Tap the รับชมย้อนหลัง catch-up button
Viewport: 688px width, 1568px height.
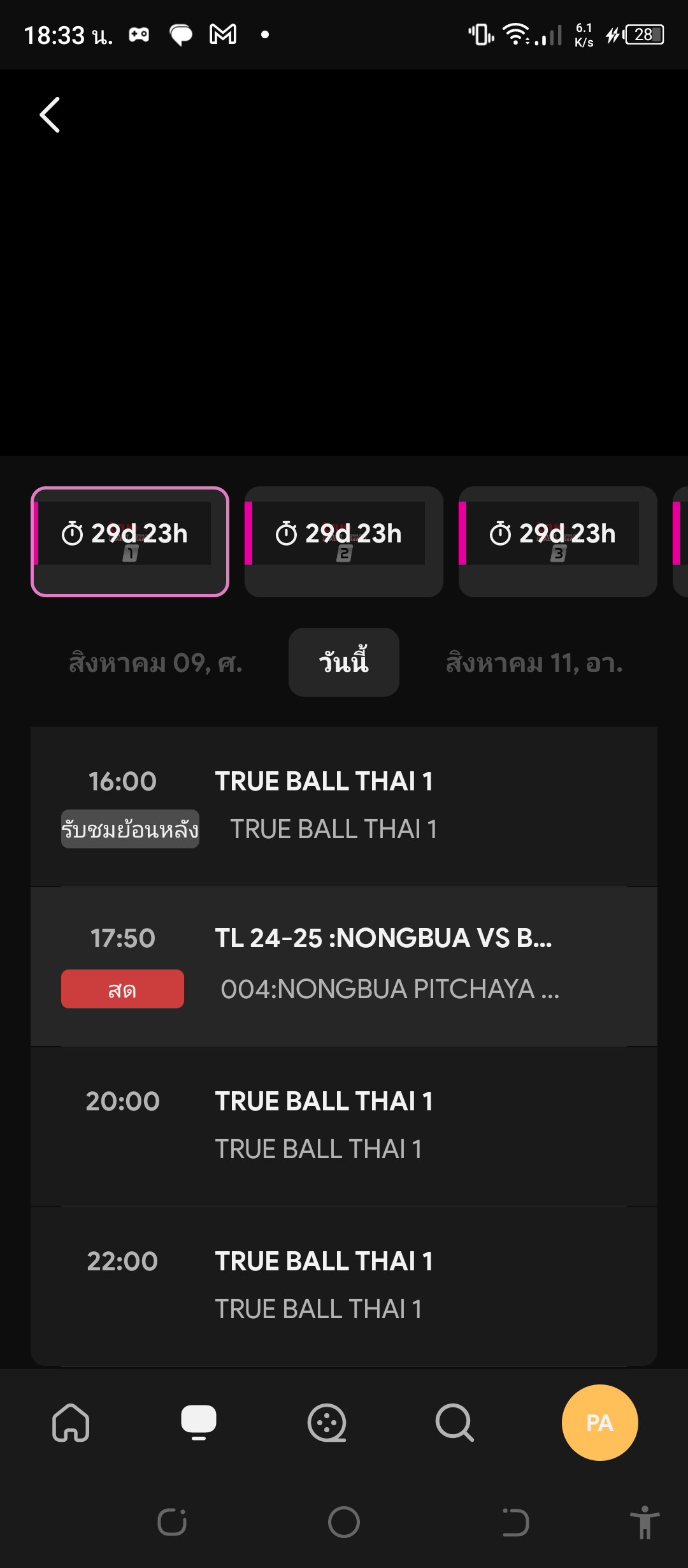(x=130, y=829)
